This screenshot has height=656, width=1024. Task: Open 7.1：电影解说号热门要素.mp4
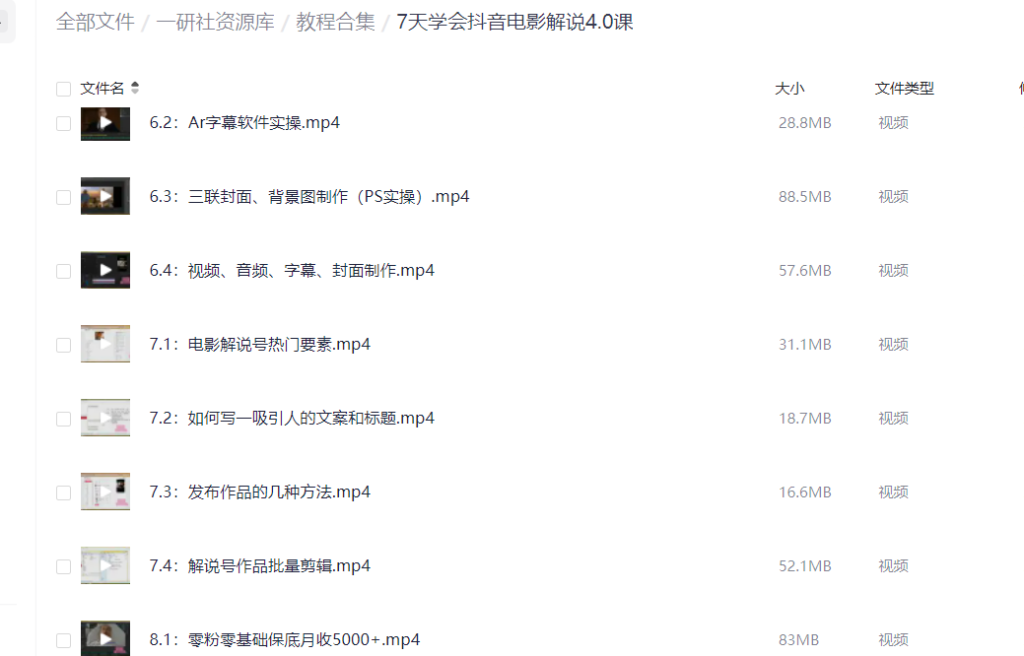click(259, 345)
